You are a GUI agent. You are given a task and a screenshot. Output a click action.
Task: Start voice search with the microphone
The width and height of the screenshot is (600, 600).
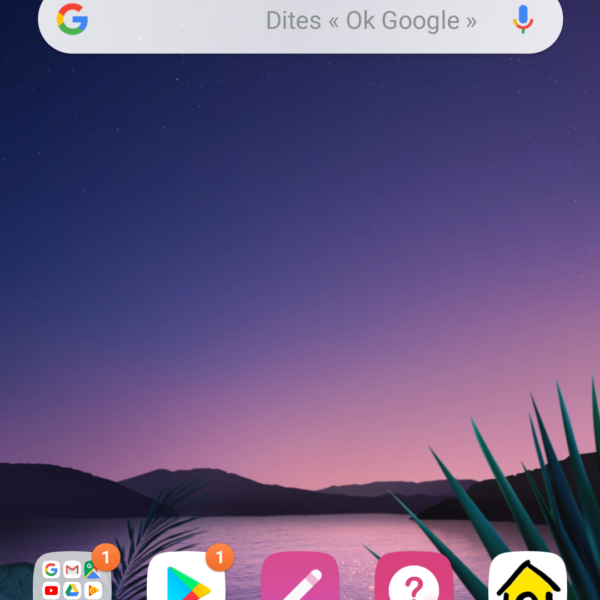522,19
